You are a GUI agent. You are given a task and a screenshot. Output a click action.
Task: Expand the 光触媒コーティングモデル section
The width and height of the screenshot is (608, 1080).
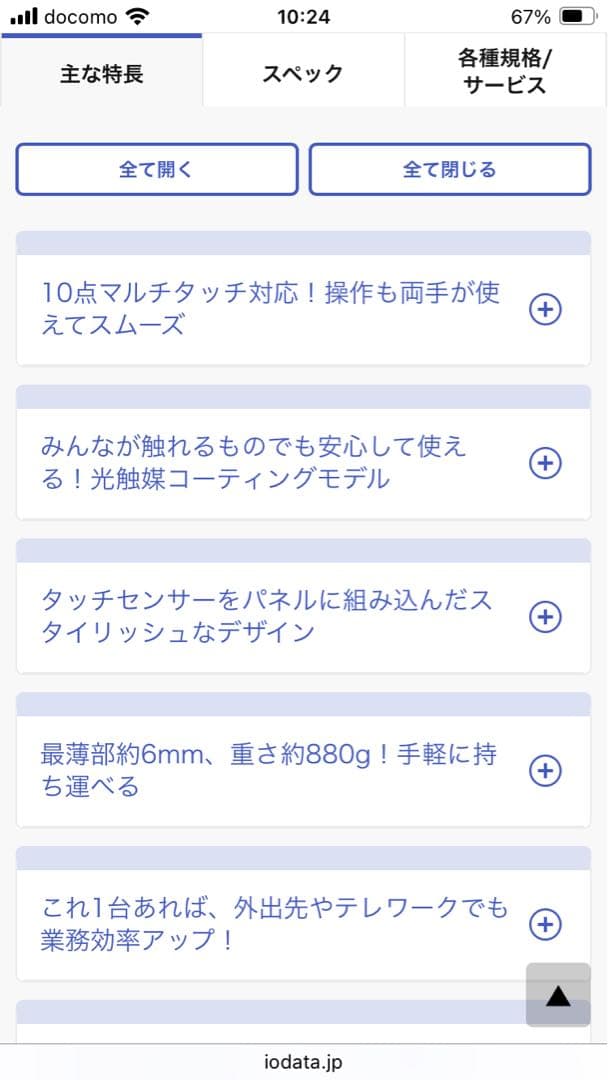(544, 463)
